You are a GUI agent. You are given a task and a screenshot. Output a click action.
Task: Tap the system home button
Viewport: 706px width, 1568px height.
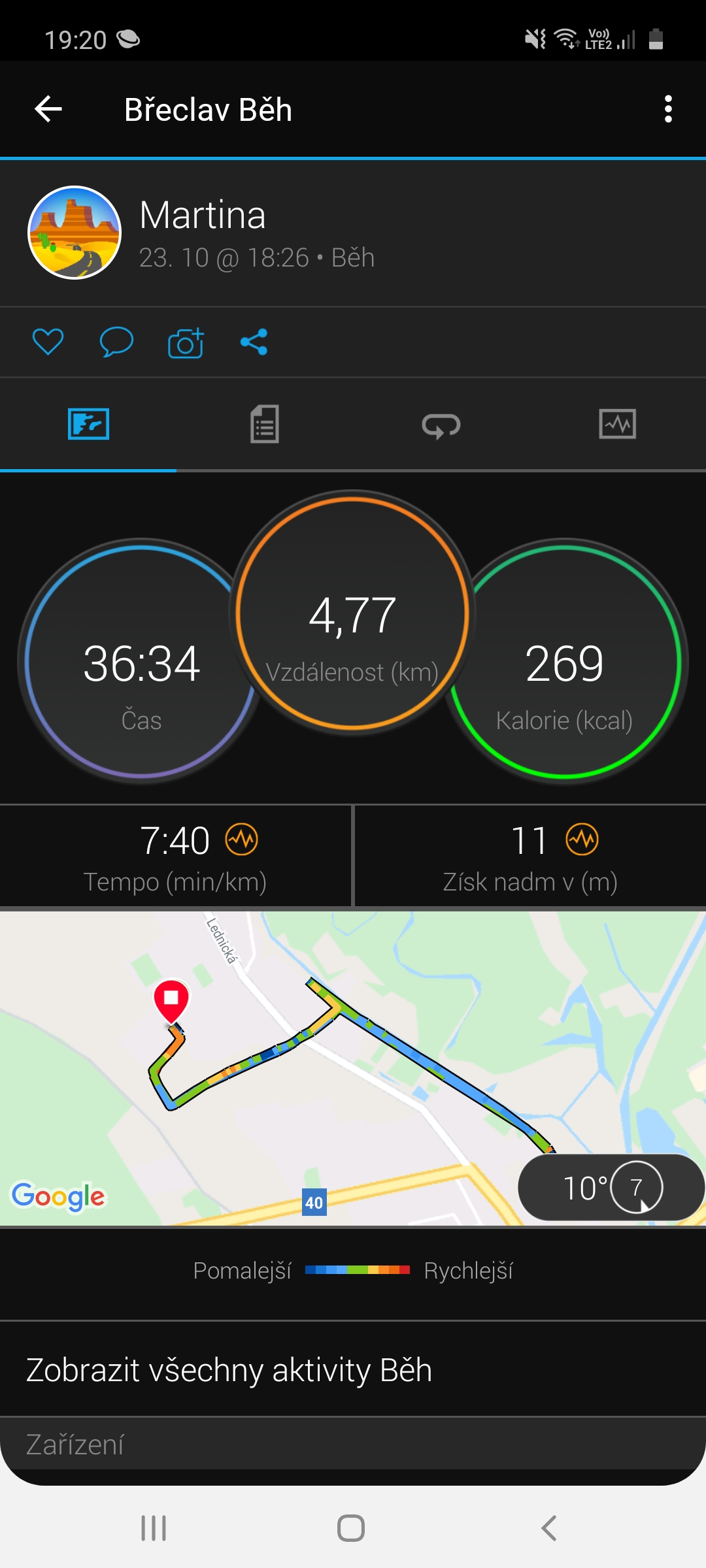[x=351, y=1528]
